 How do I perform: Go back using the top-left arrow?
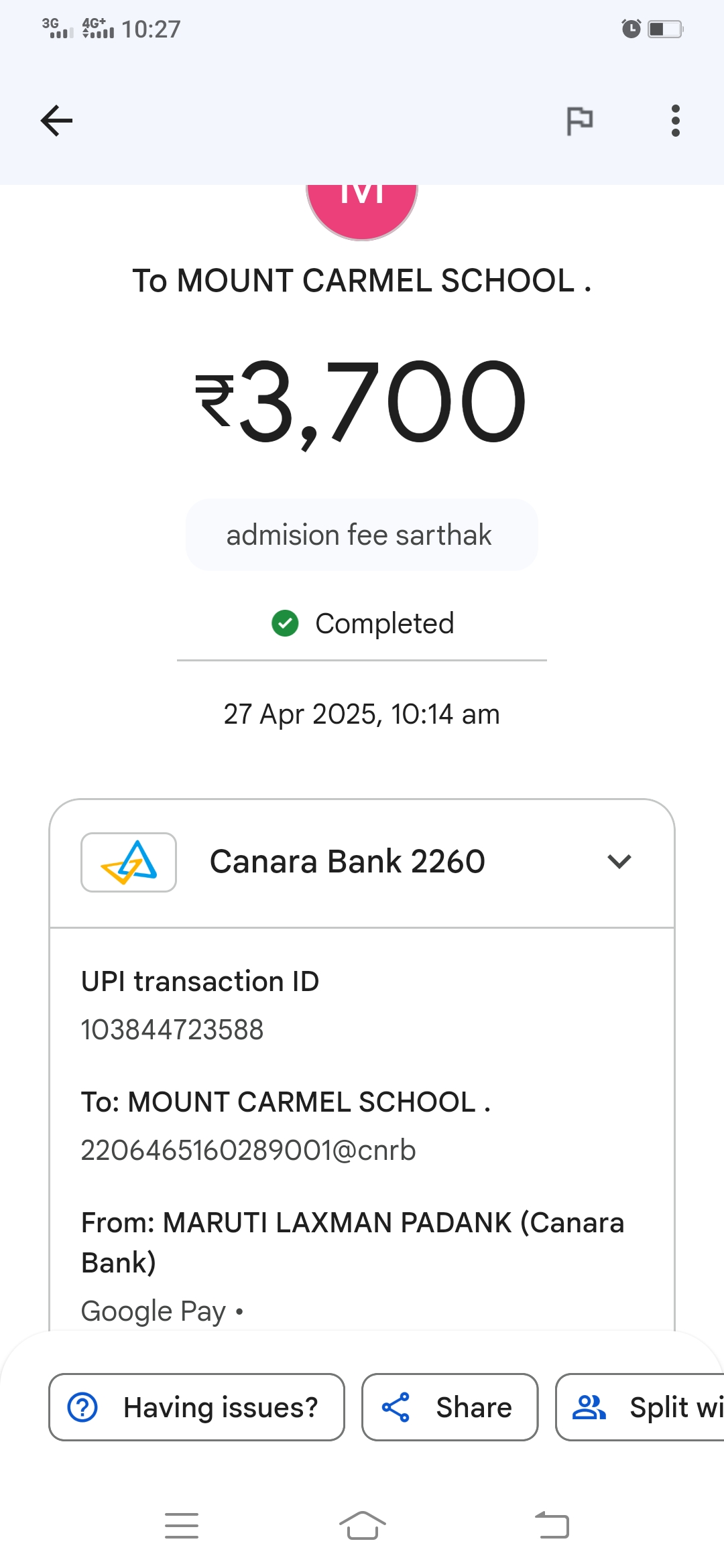(x=56, y=121)
